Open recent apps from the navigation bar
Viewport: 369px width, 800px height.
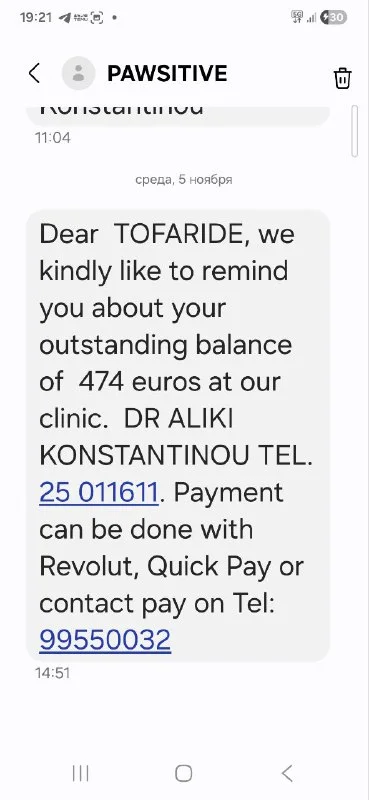click(81, 773)
